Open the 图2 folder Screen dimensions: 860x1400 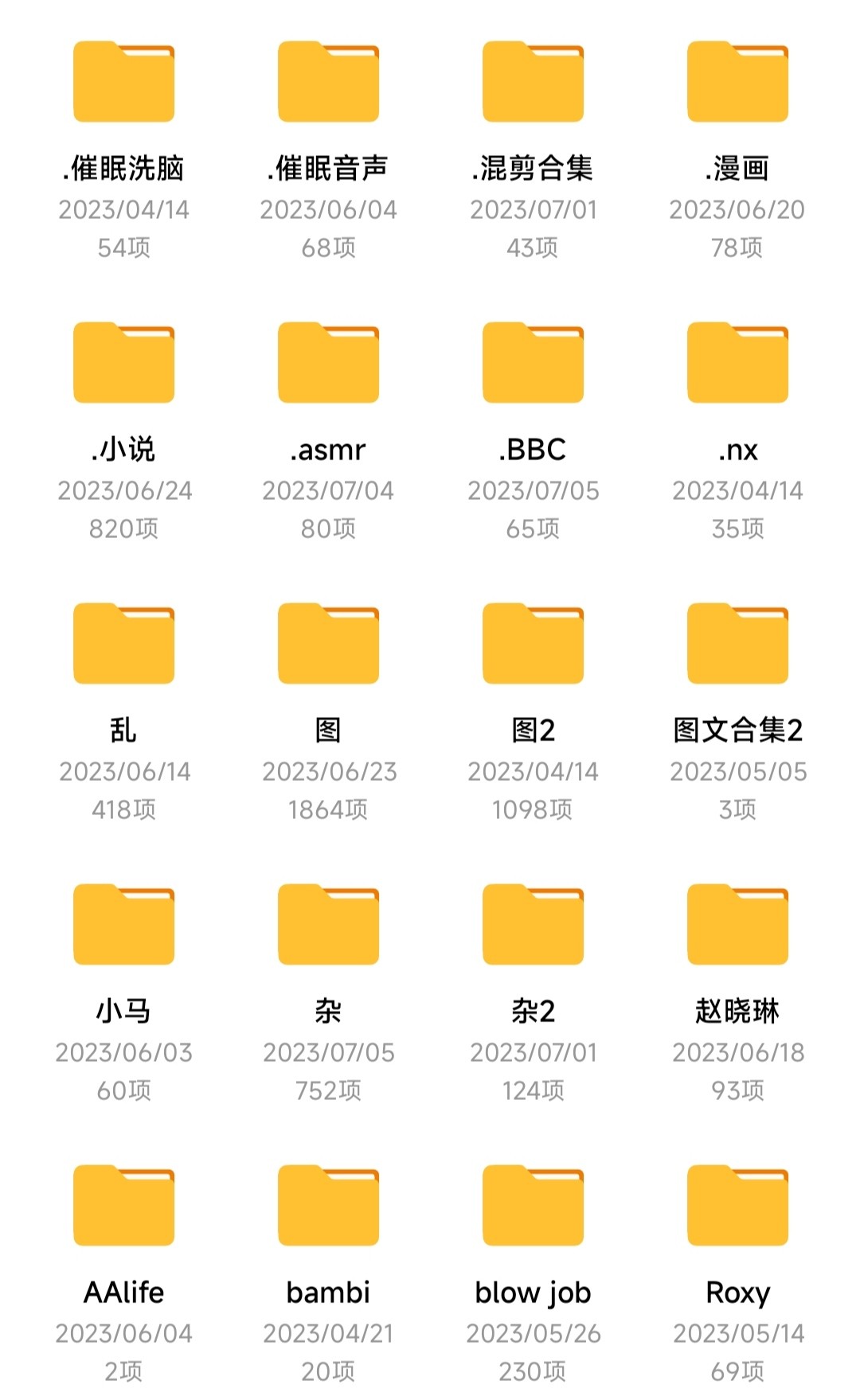[x=533, y=644]
